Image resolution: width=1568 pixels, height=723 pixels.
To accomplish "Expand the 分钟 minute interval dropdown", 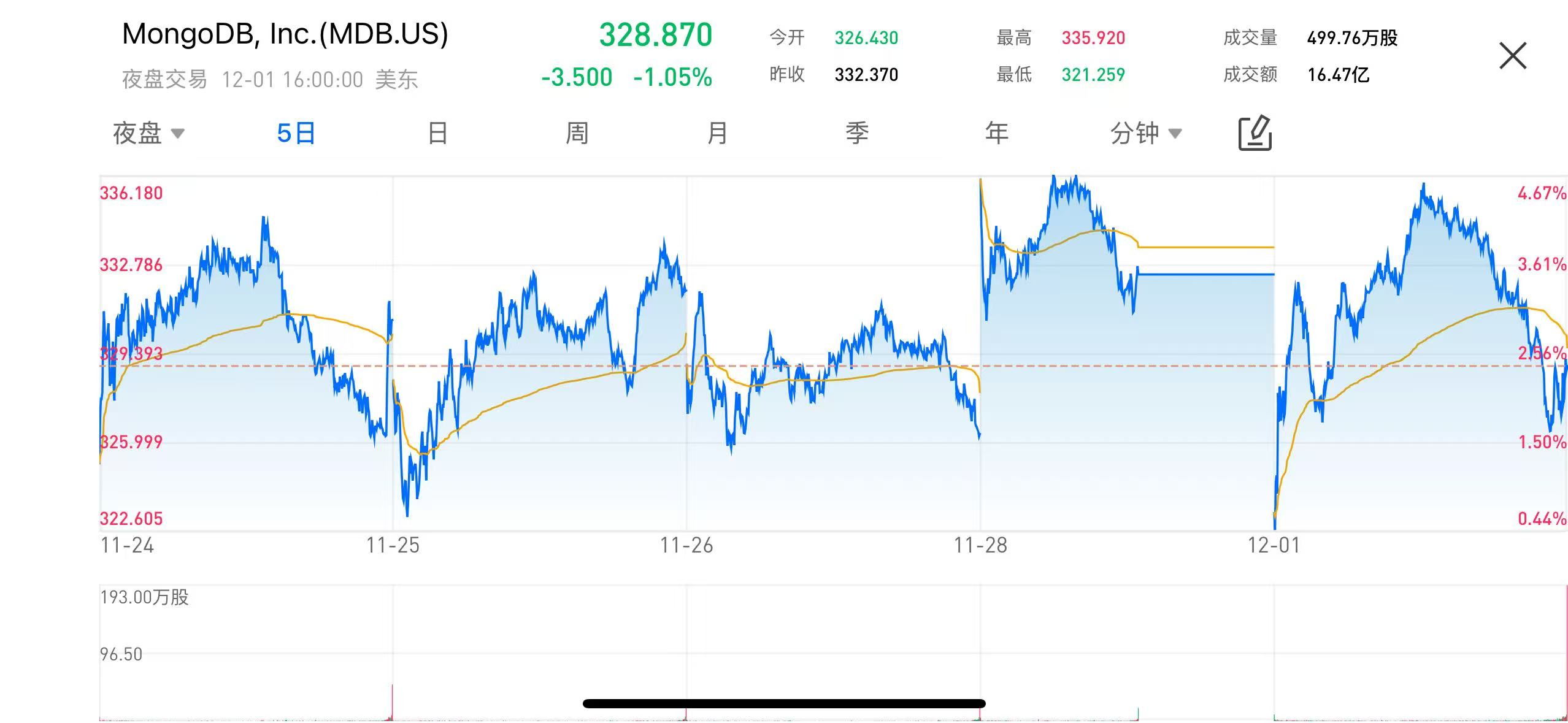I will [x=1145, y=133].
